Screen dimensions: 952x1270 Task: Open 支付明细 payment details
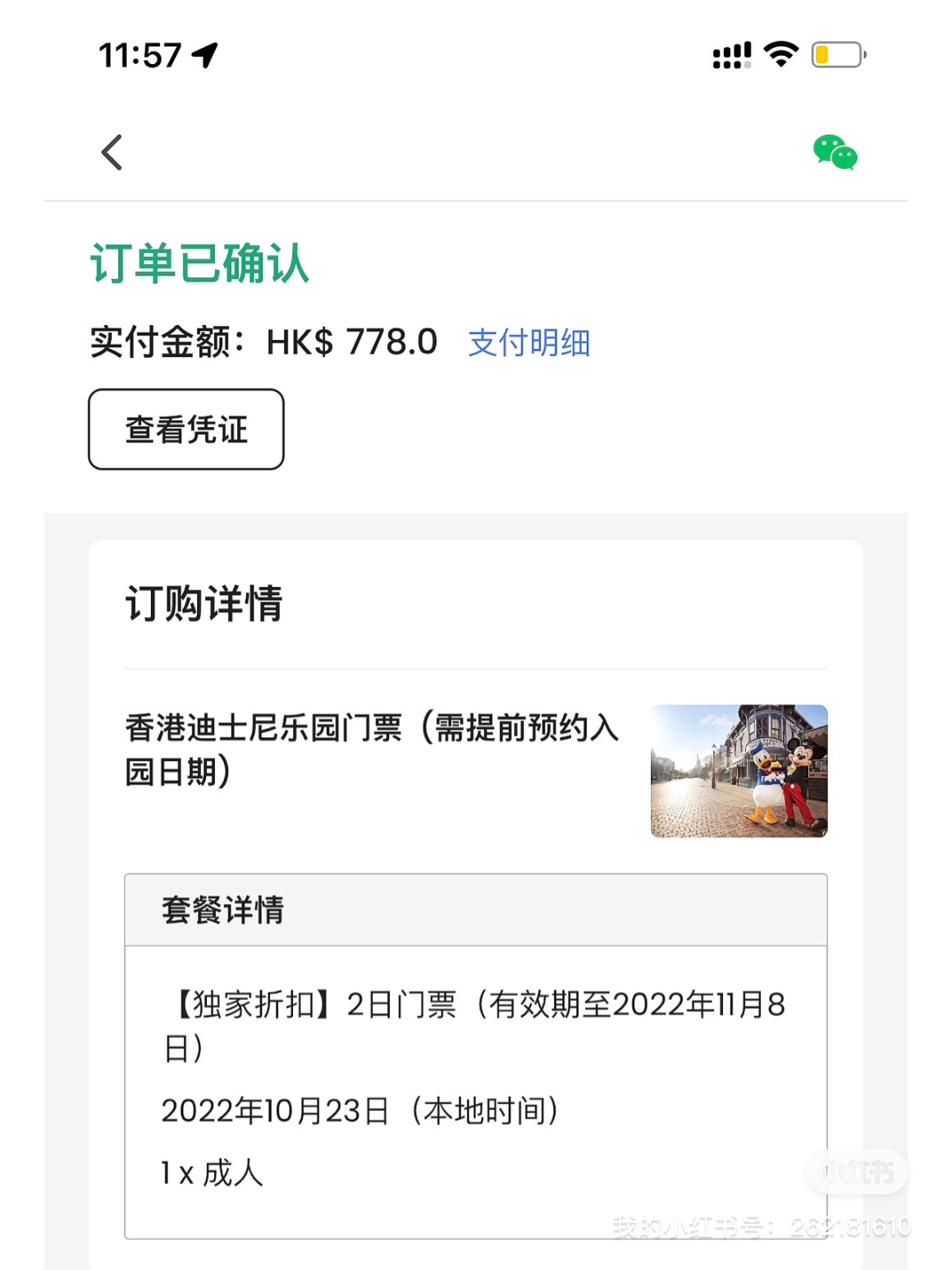pyautogui.click(x=529, y=344)
